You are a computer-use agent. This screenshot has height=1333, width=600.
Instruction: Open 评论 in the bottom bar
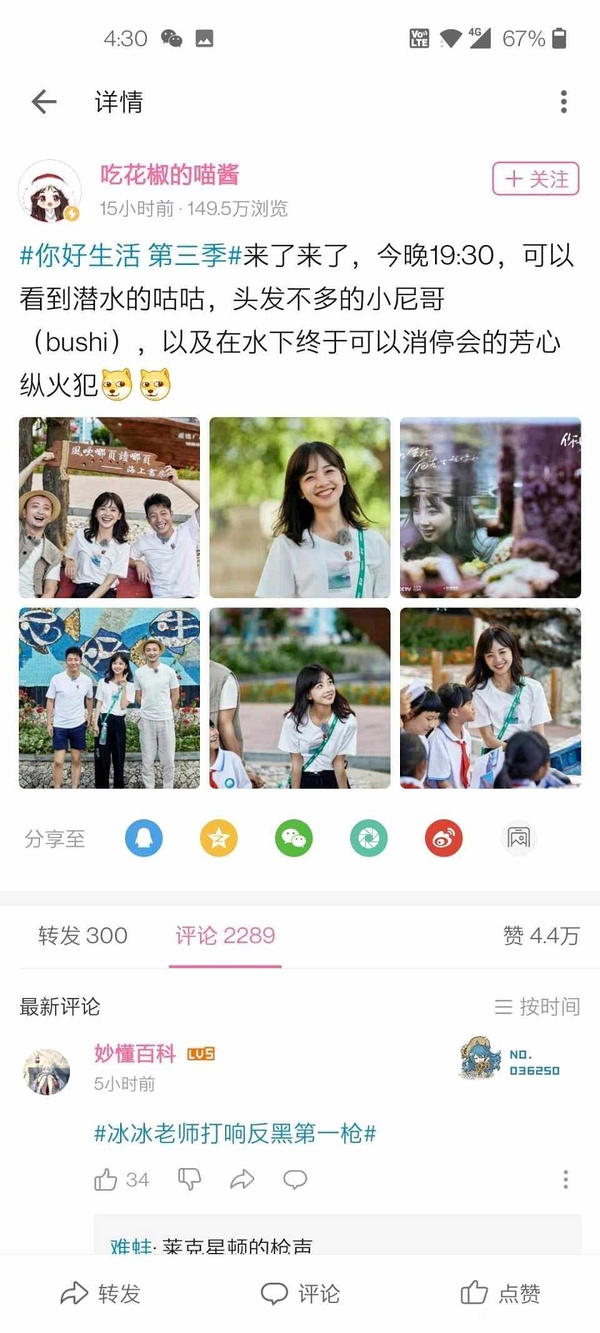point(300,1294)
